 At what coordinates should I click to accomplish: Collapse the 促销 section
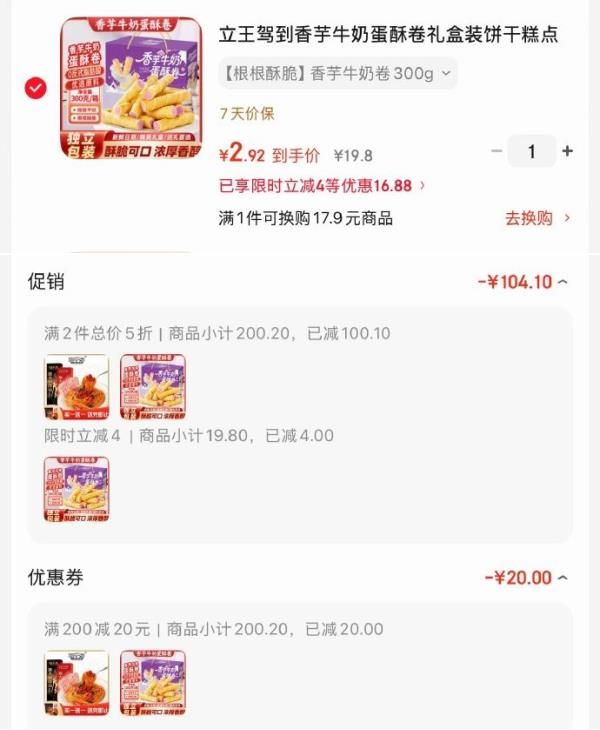[563, 282]
